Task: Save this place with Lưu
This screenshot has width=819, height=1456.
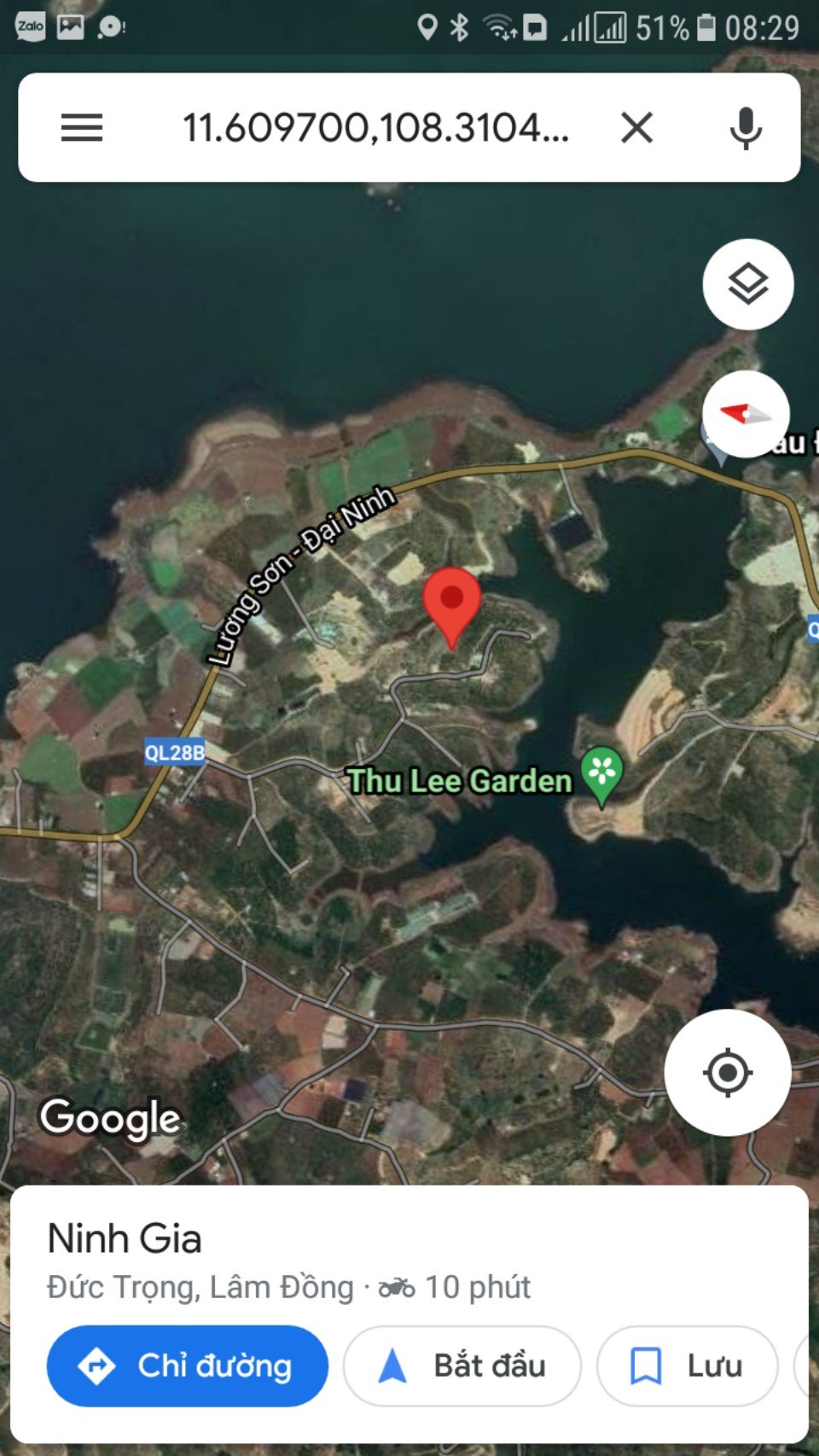Action: [688, 1366]
